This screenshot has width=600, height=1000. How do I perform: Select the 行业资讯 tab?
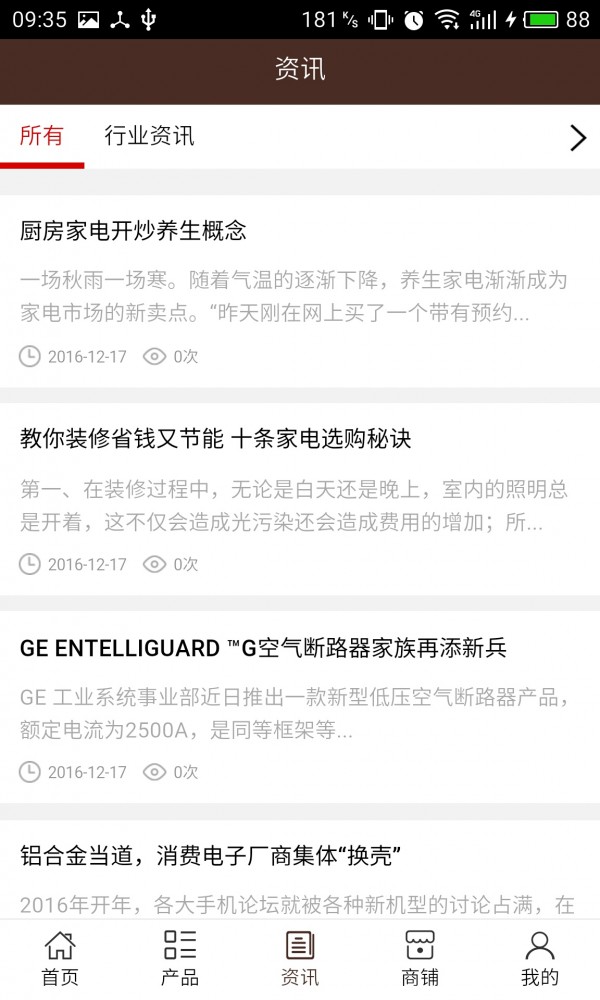click(149, 137)
